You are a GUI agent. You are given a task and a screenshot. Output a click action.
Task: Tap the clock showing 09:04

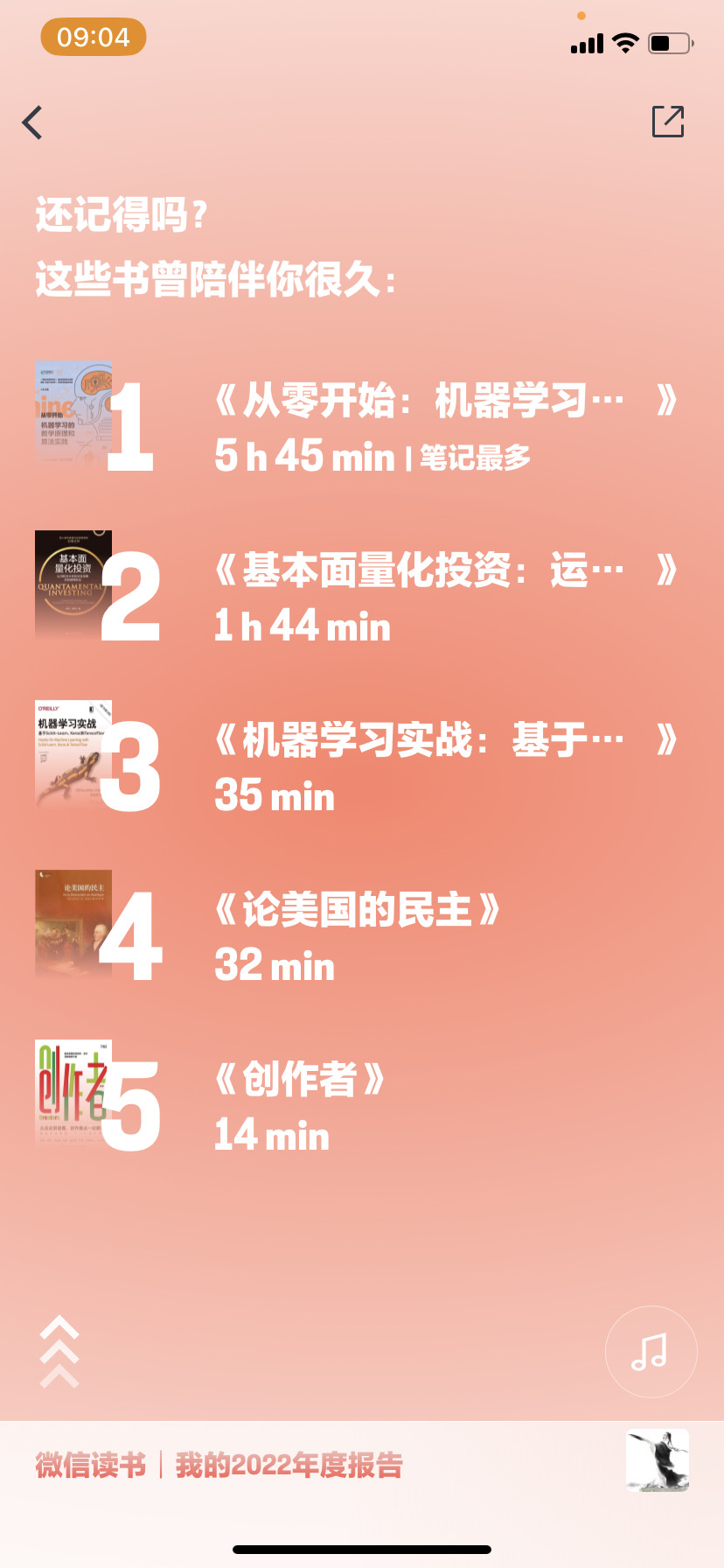tap(92, 38)
